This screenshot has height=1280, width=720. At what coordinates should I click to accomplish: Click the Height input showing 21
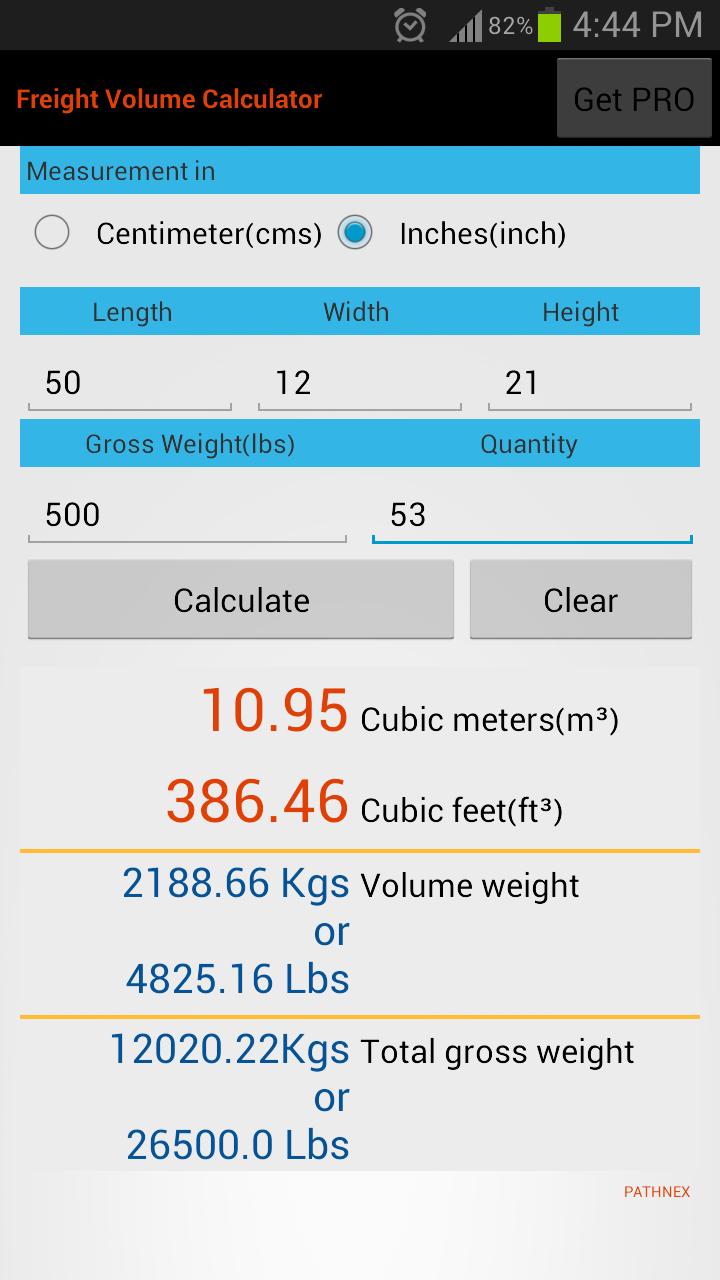(x=588, y=383)
